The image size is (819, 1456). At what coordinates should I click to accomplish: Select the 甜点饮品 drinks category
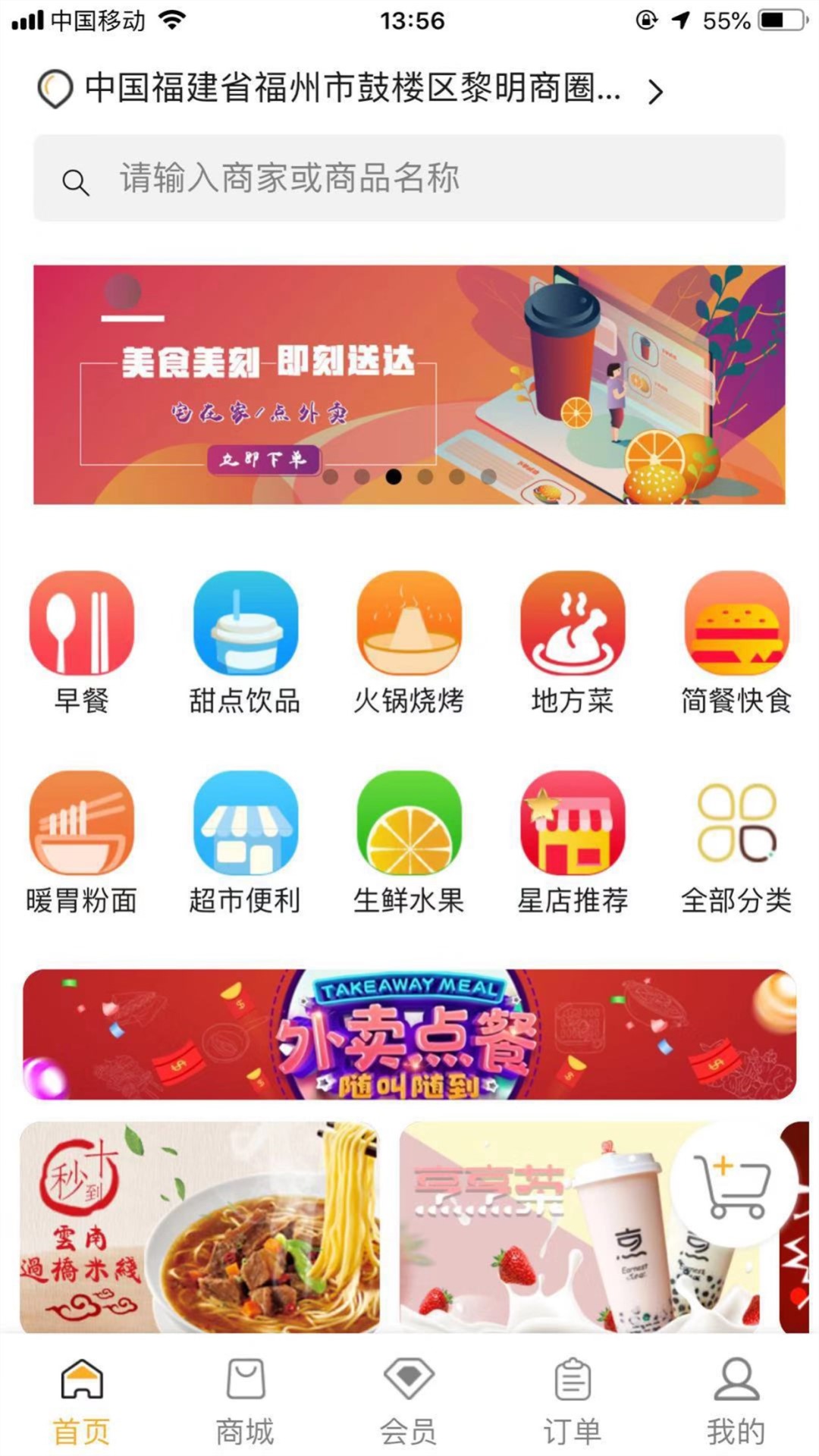(244, 645)
